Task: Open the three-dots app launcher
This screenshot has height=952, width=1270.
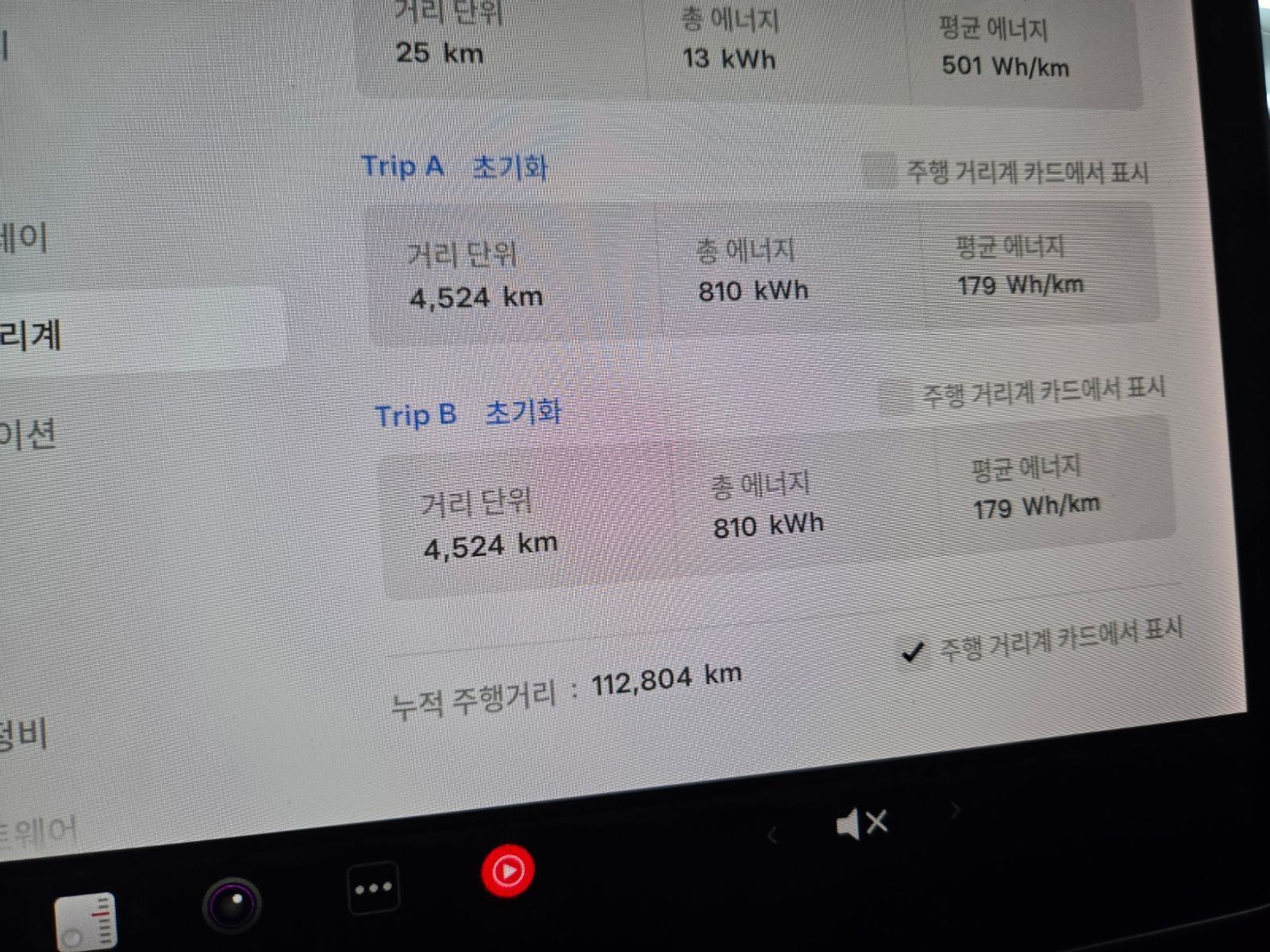Action: point(373,888)
